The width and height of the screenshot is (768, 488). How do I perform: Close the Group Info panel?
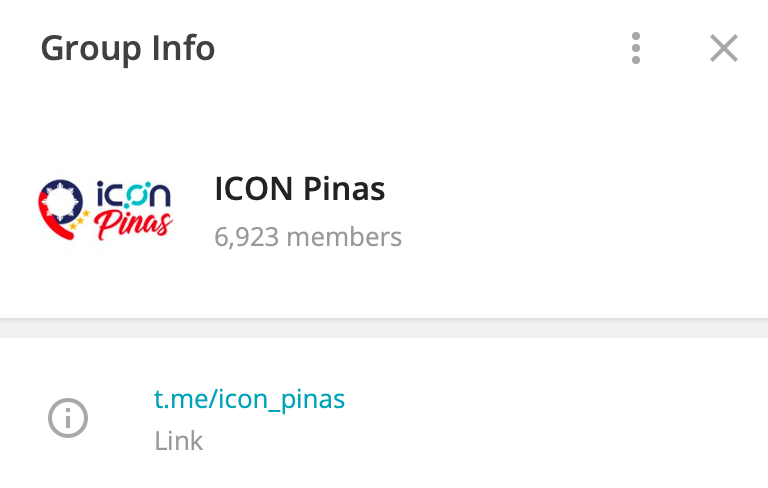coord(723,48)
